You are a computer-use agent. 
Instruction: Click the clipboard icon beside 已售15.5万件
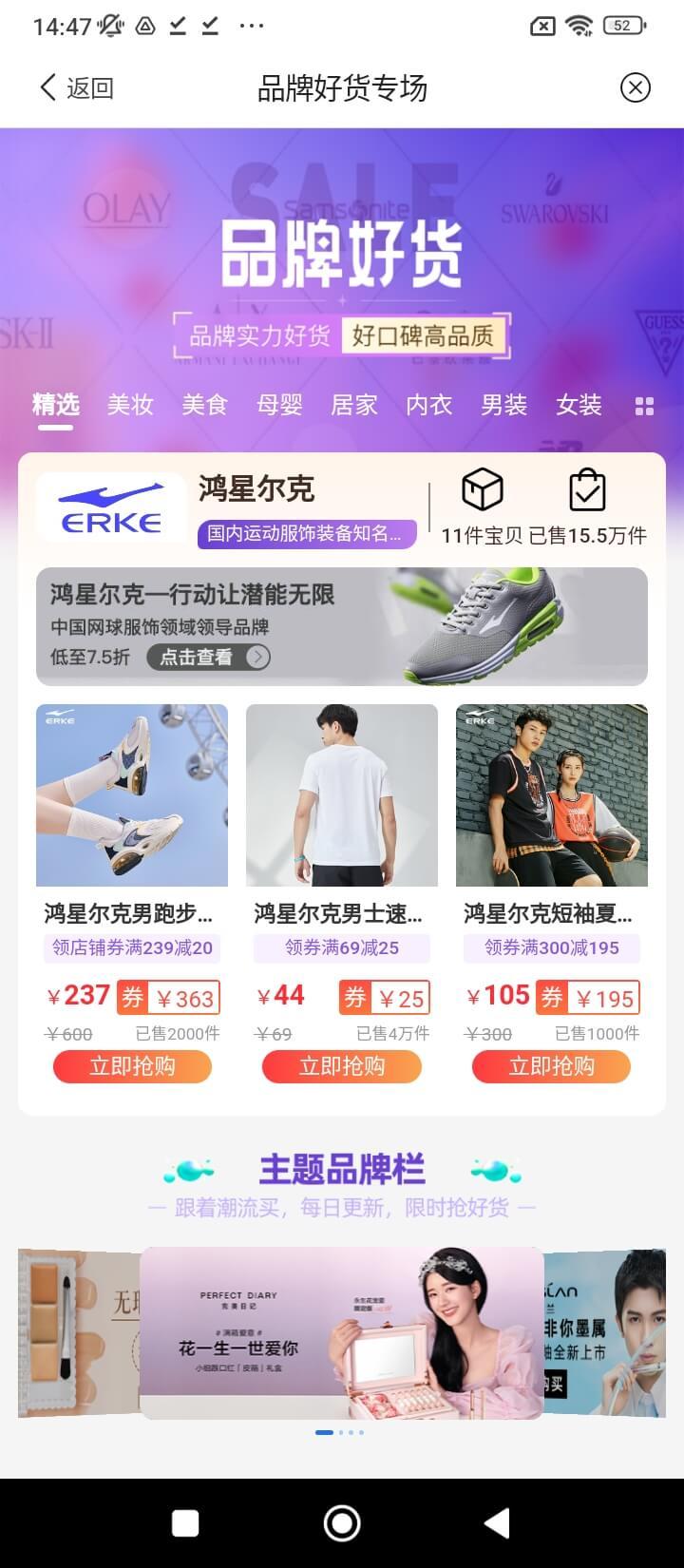click(586, 489)
